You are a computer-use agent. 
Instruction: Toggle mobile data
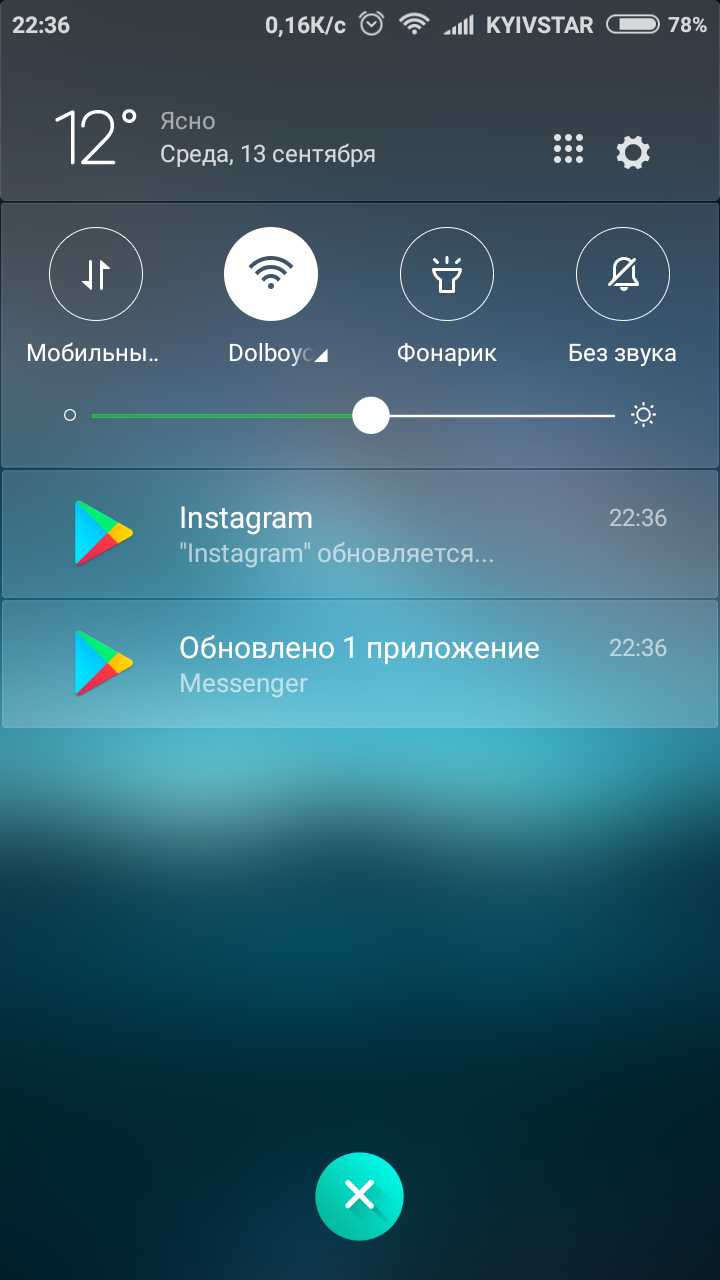point(96,274)
